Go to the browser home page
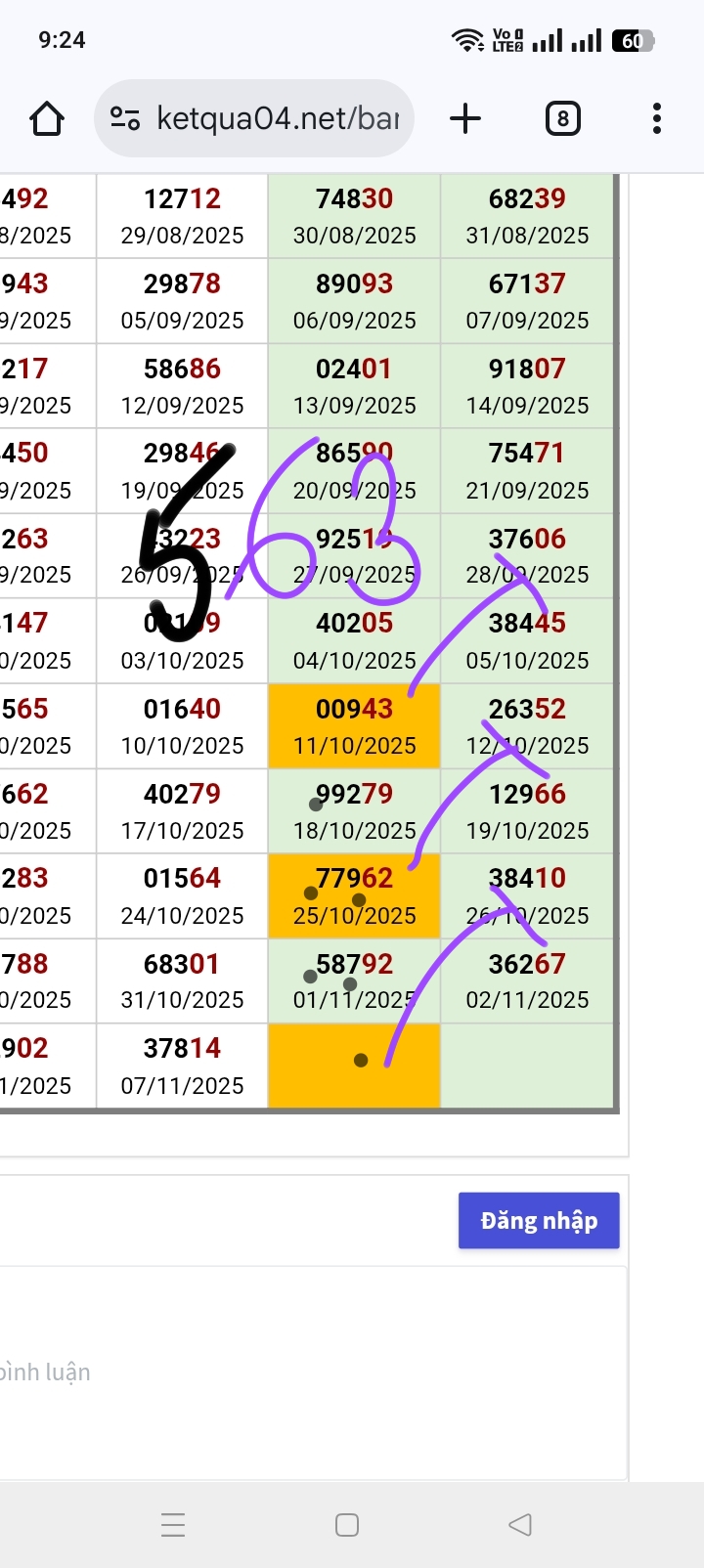 (47, 119)
